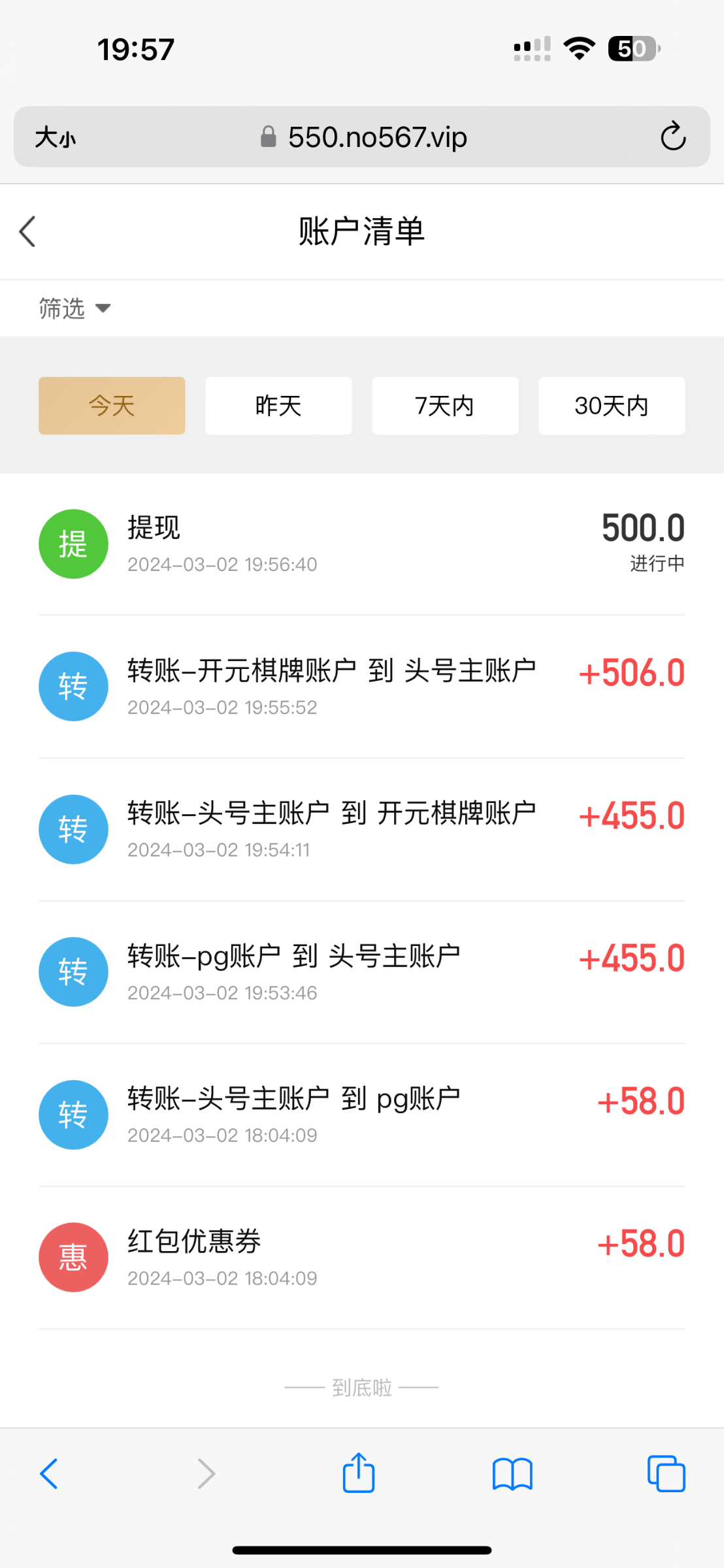The image size is (724, 1568).
Task: Open the 提现 500.0 record
Action: (x=361, y=544)
